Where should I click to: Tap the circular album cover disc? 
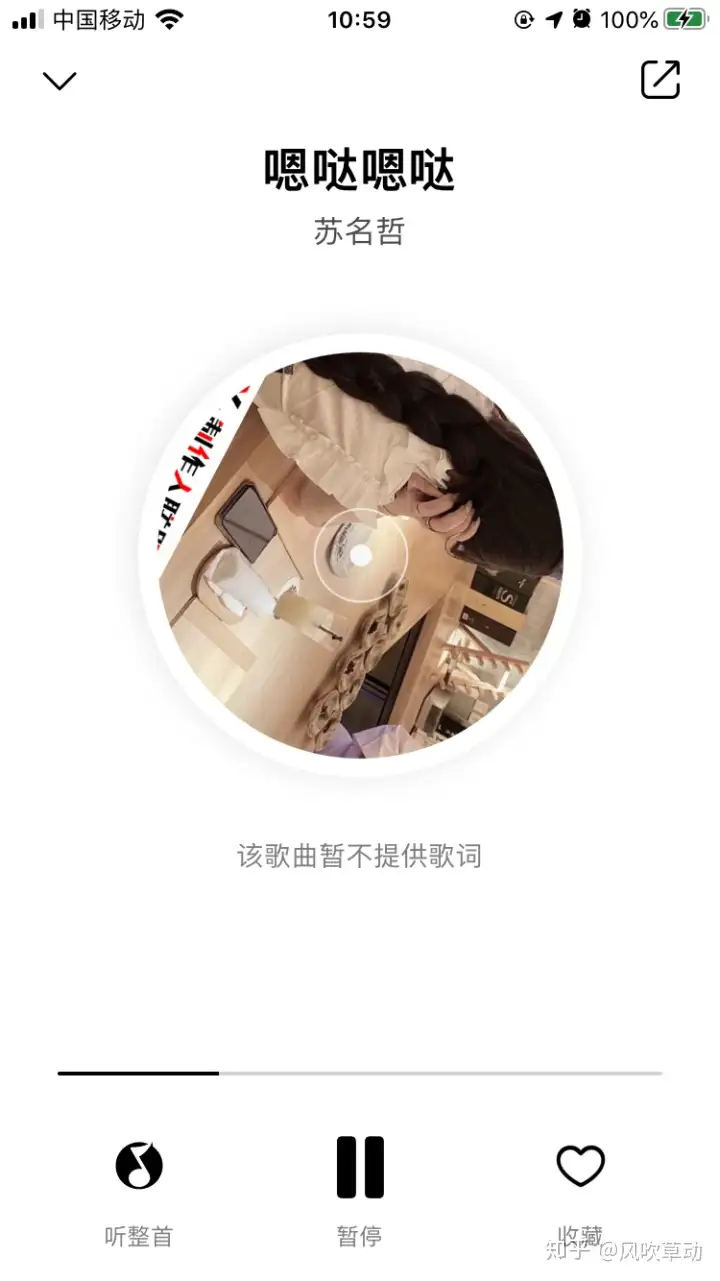click(360, 555)
